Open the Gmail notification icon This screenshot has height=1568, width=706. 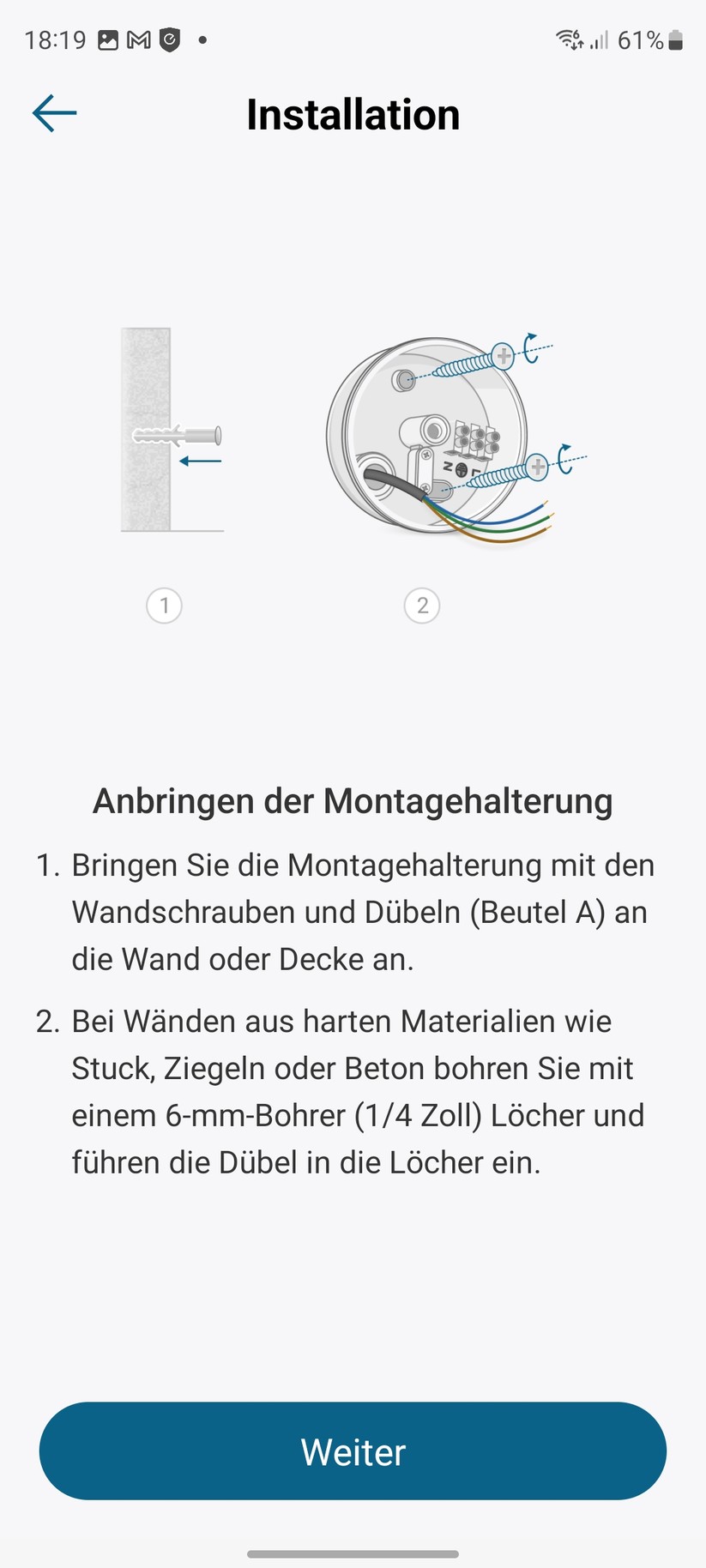[137, 39]
